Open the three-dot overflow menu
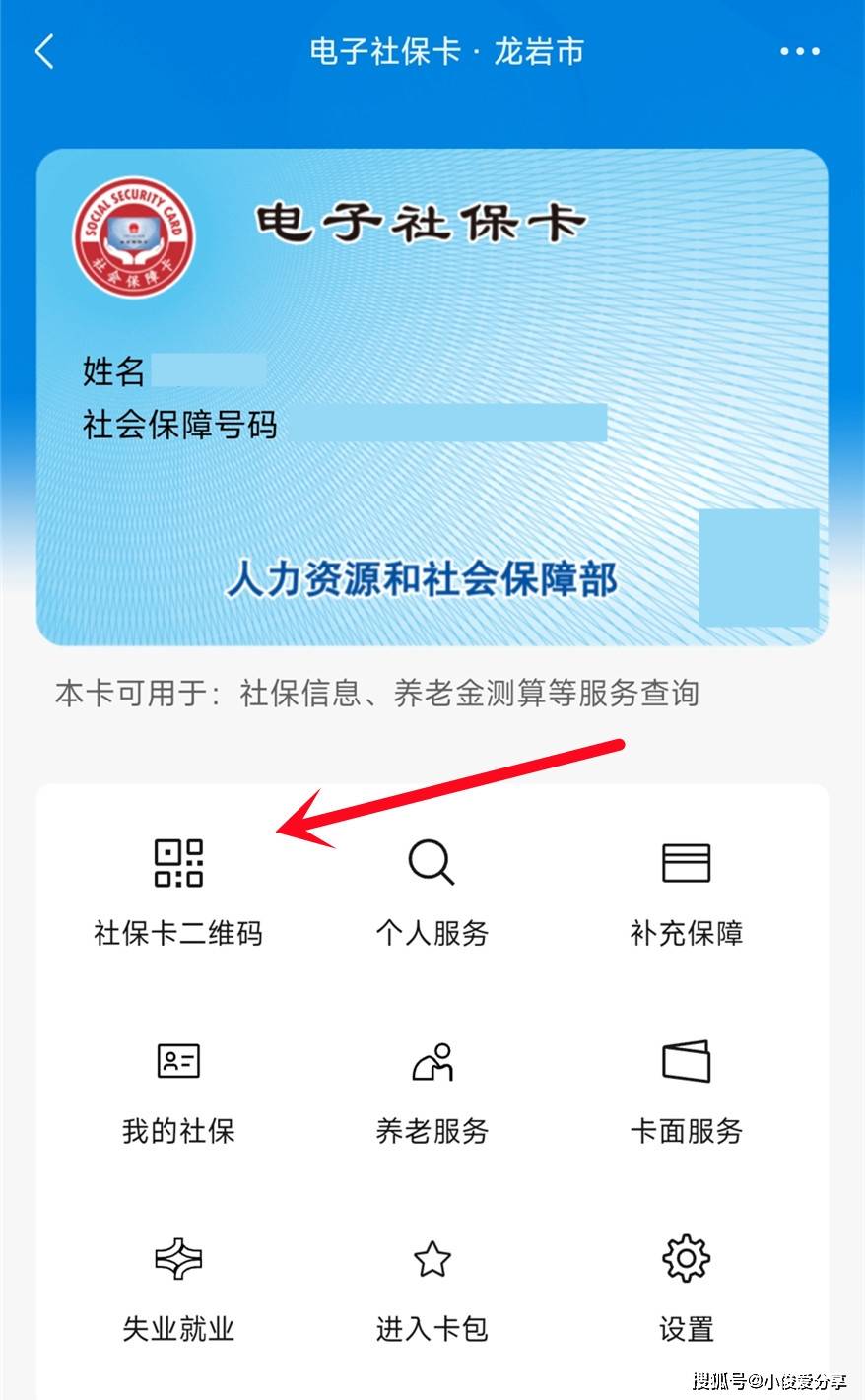This screenshot has height=1400, width=865. pos(799,51)
